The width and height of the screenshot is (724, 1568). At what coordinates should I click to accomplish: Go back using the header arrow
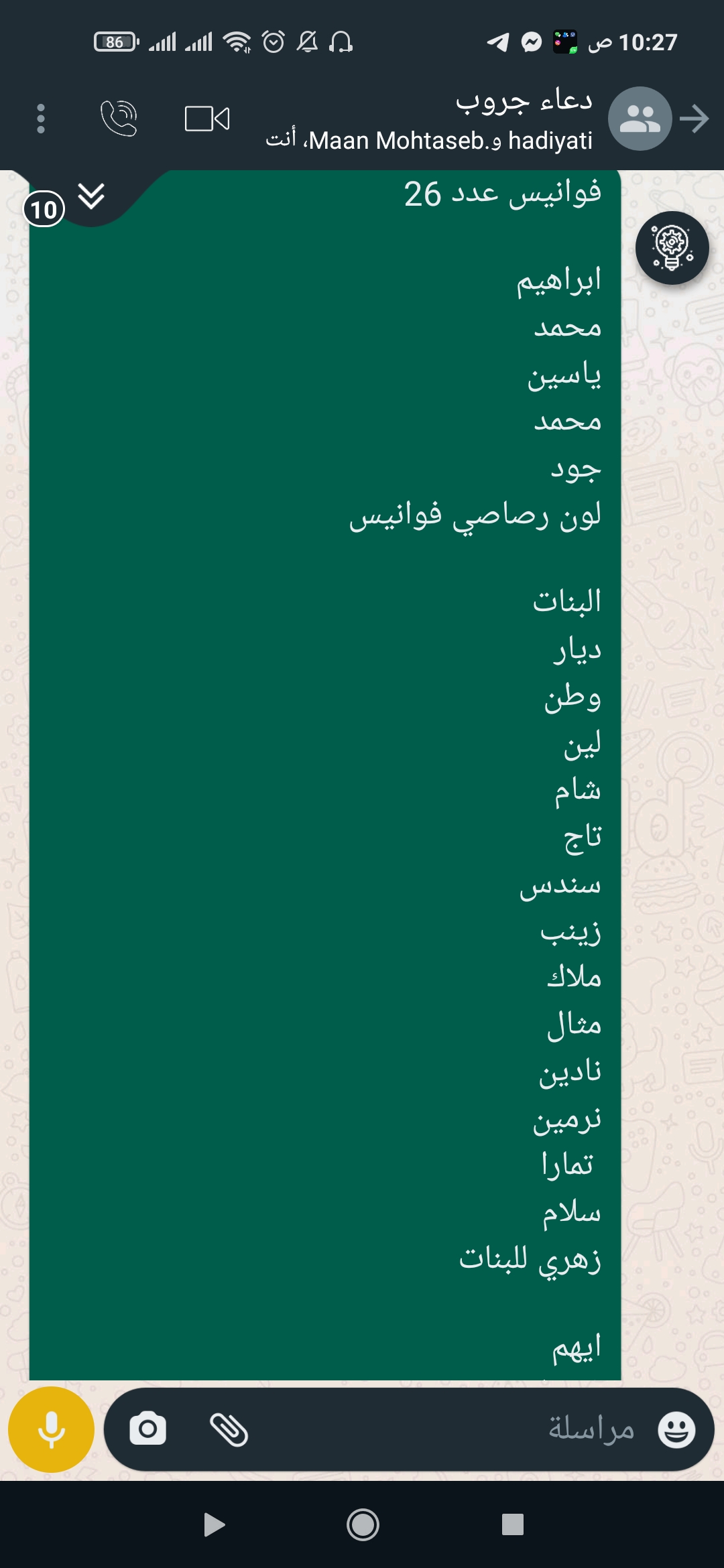(x=695, y=119)
